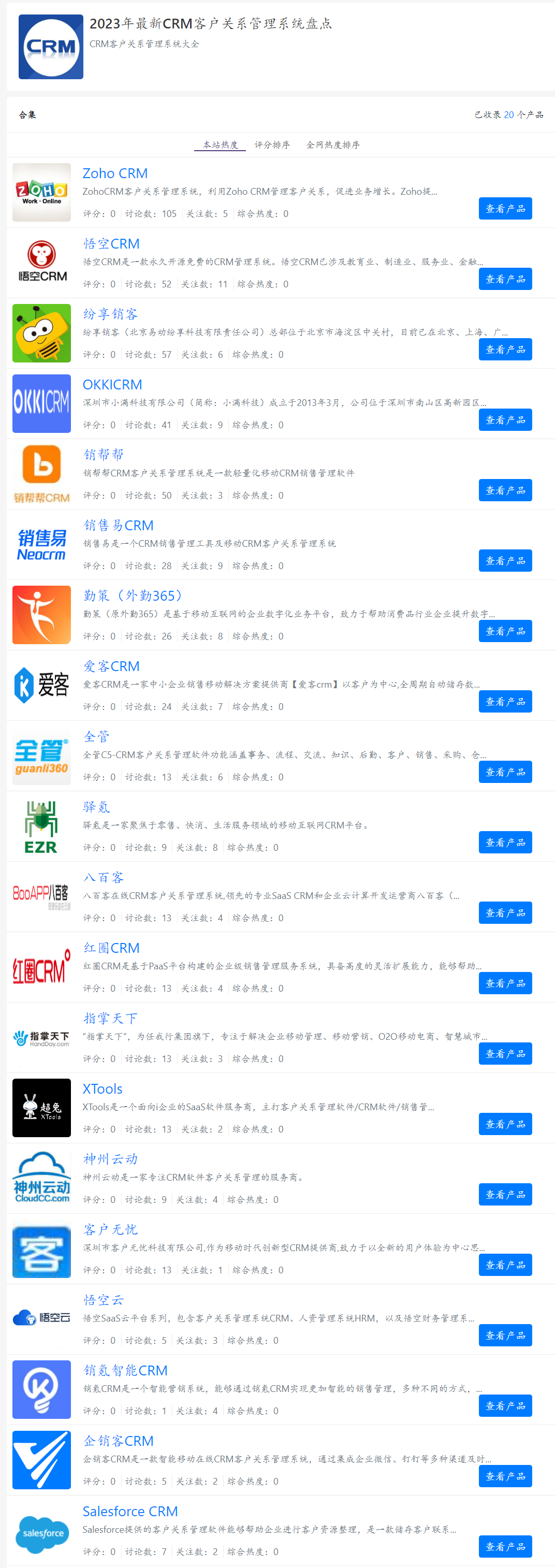555x1568 pixels.
Task: Tap the 红圈CRM logo thumbnail
Action: tap(41, 967)
